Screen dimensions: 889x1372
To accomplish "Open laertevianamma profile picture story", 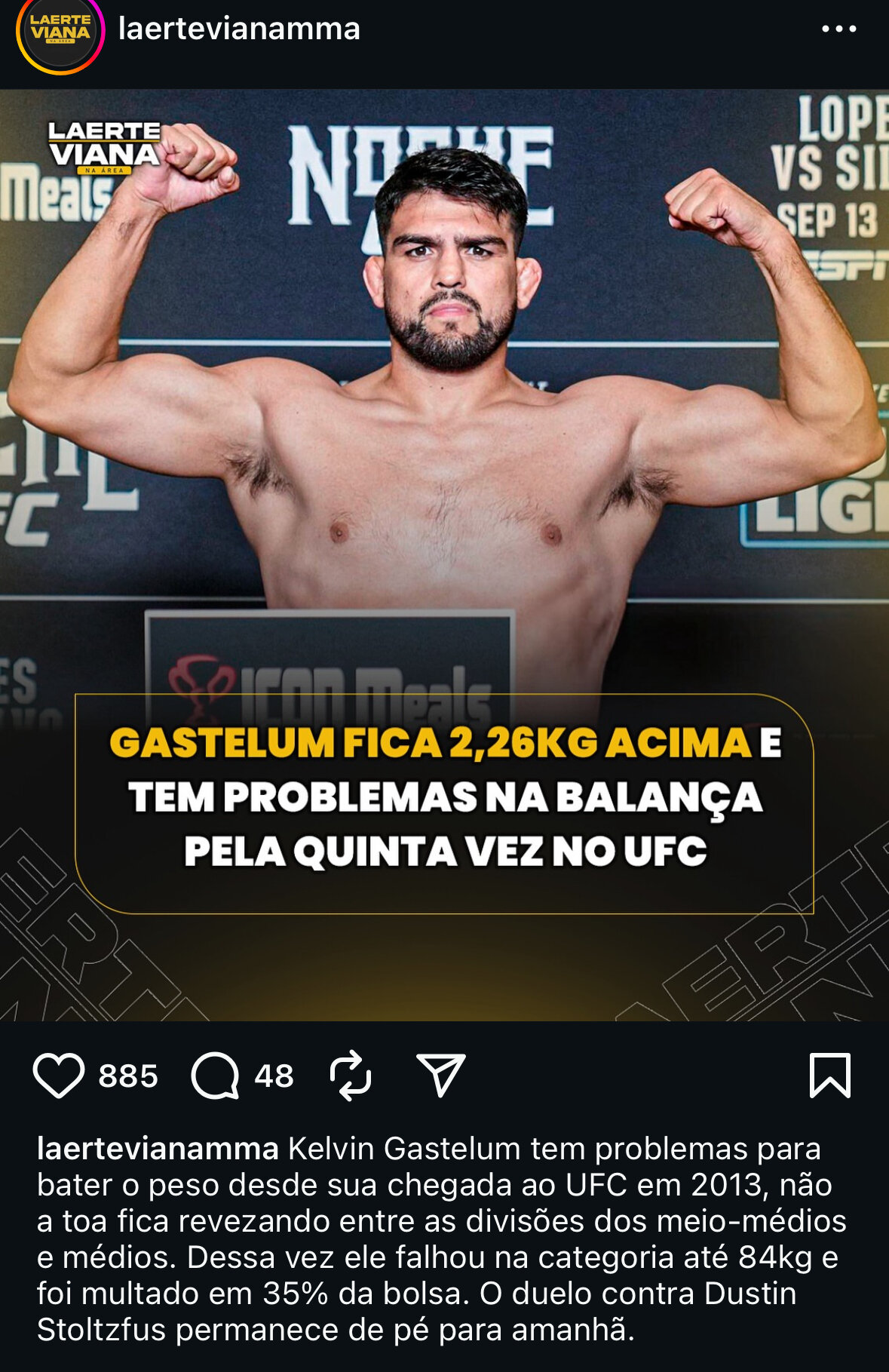I will pos(60,32).
